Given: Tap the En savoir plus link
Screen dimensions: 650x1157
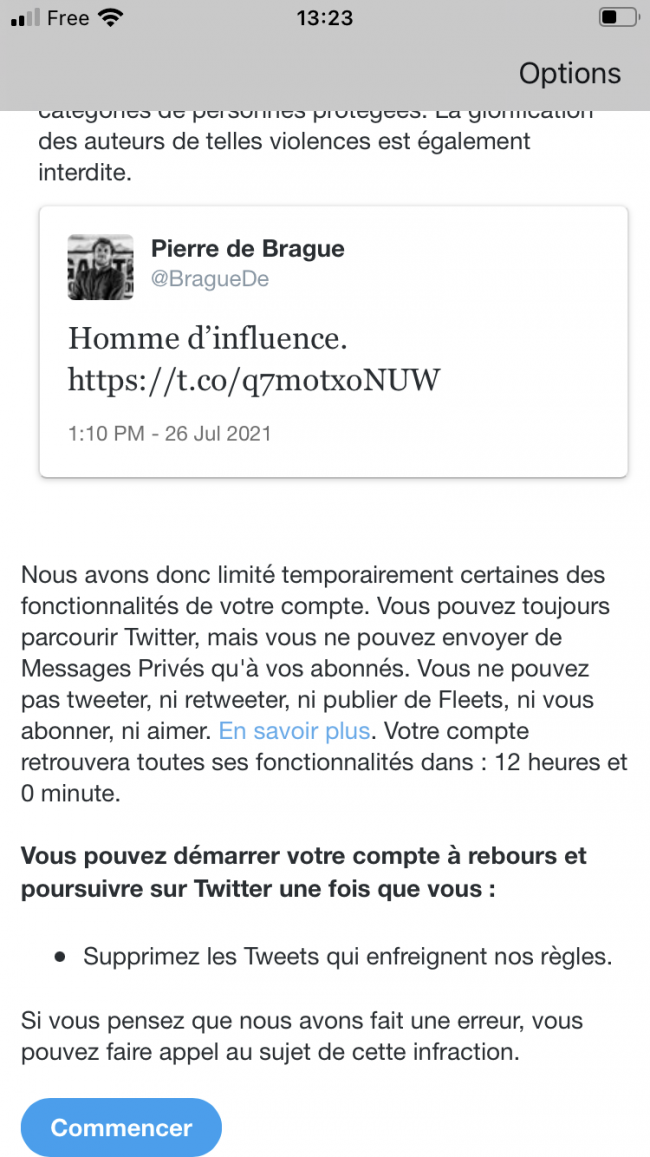Looking at the screenshot, I should click(x=294, y=731).
